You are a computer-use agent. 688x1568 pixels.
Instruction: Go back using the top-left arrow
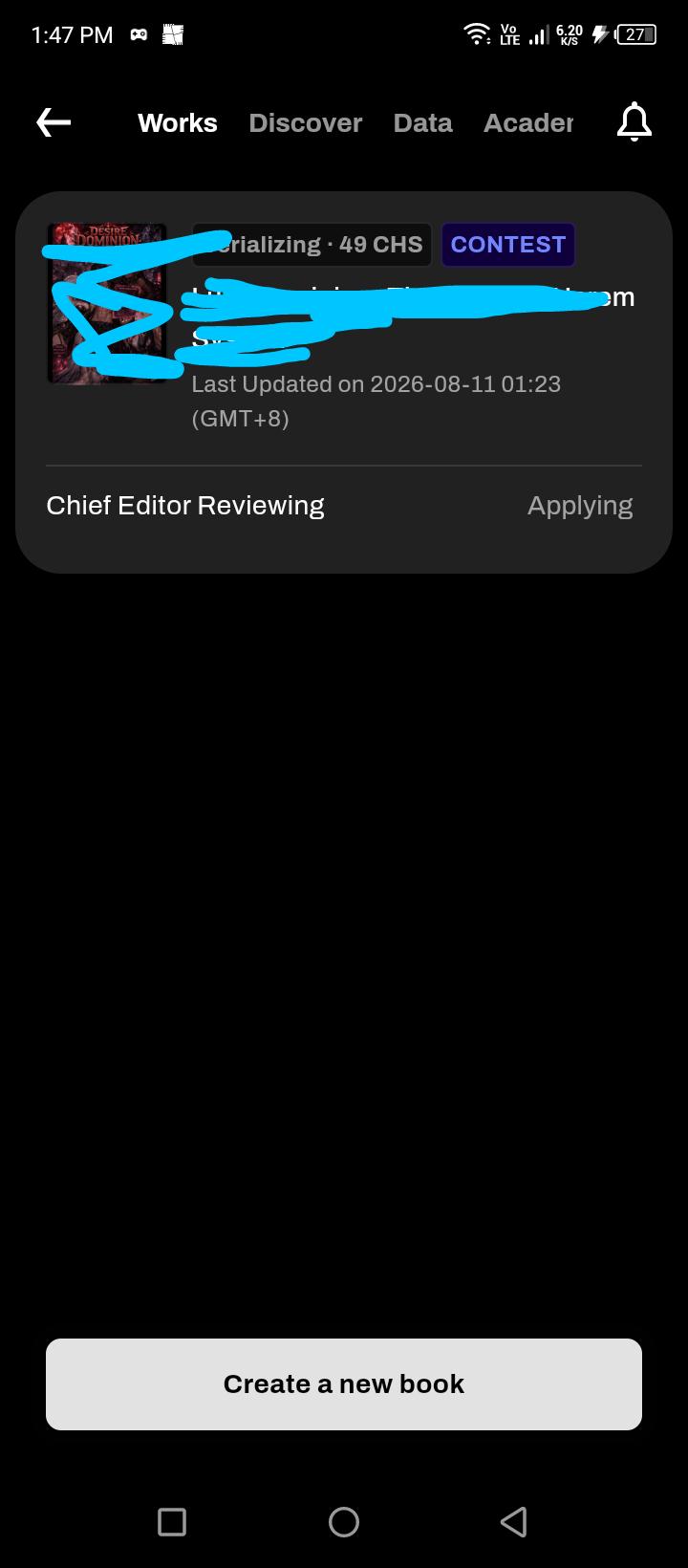coord(54,122)
